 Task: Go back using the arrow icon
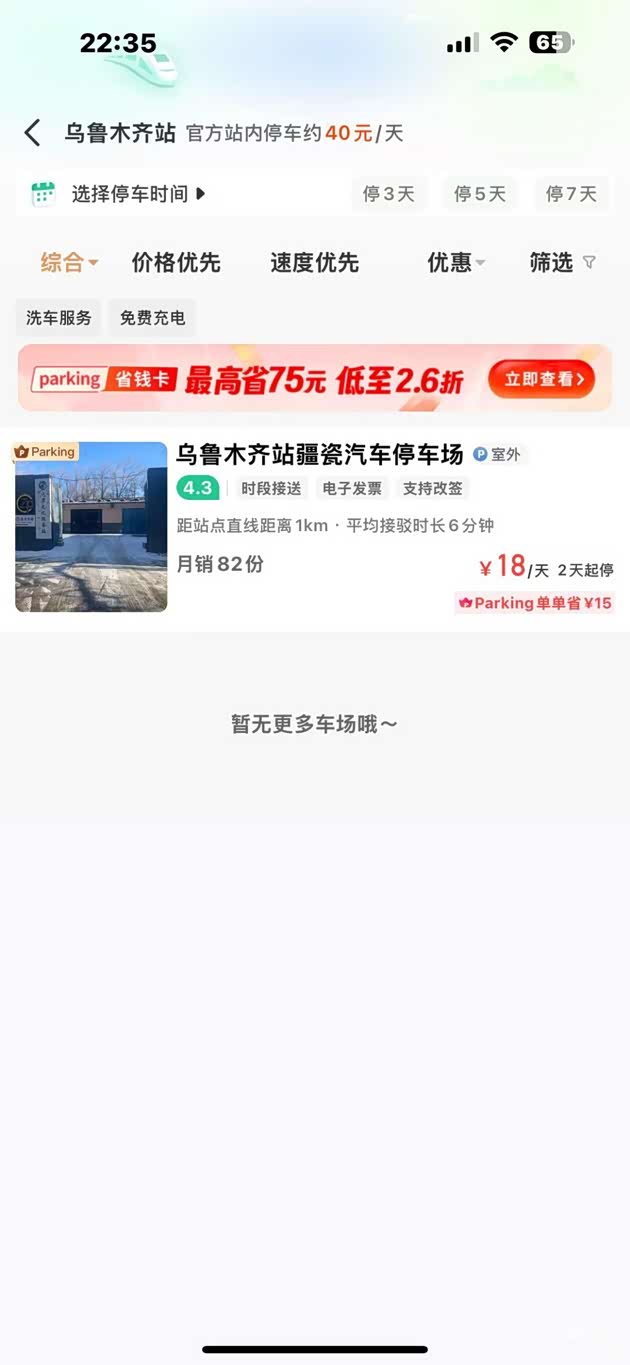coord(33,133)
